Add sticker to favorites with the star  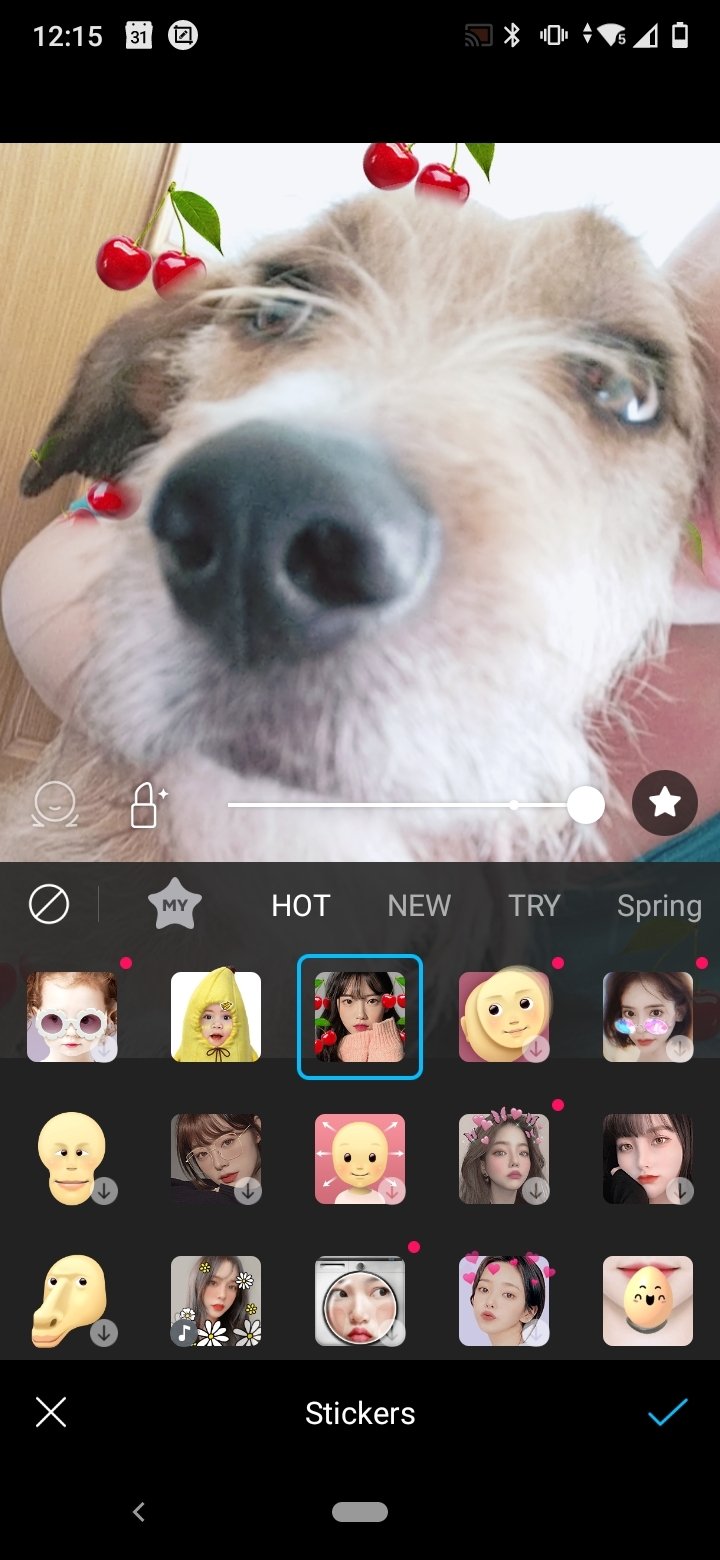click(665, 803)
